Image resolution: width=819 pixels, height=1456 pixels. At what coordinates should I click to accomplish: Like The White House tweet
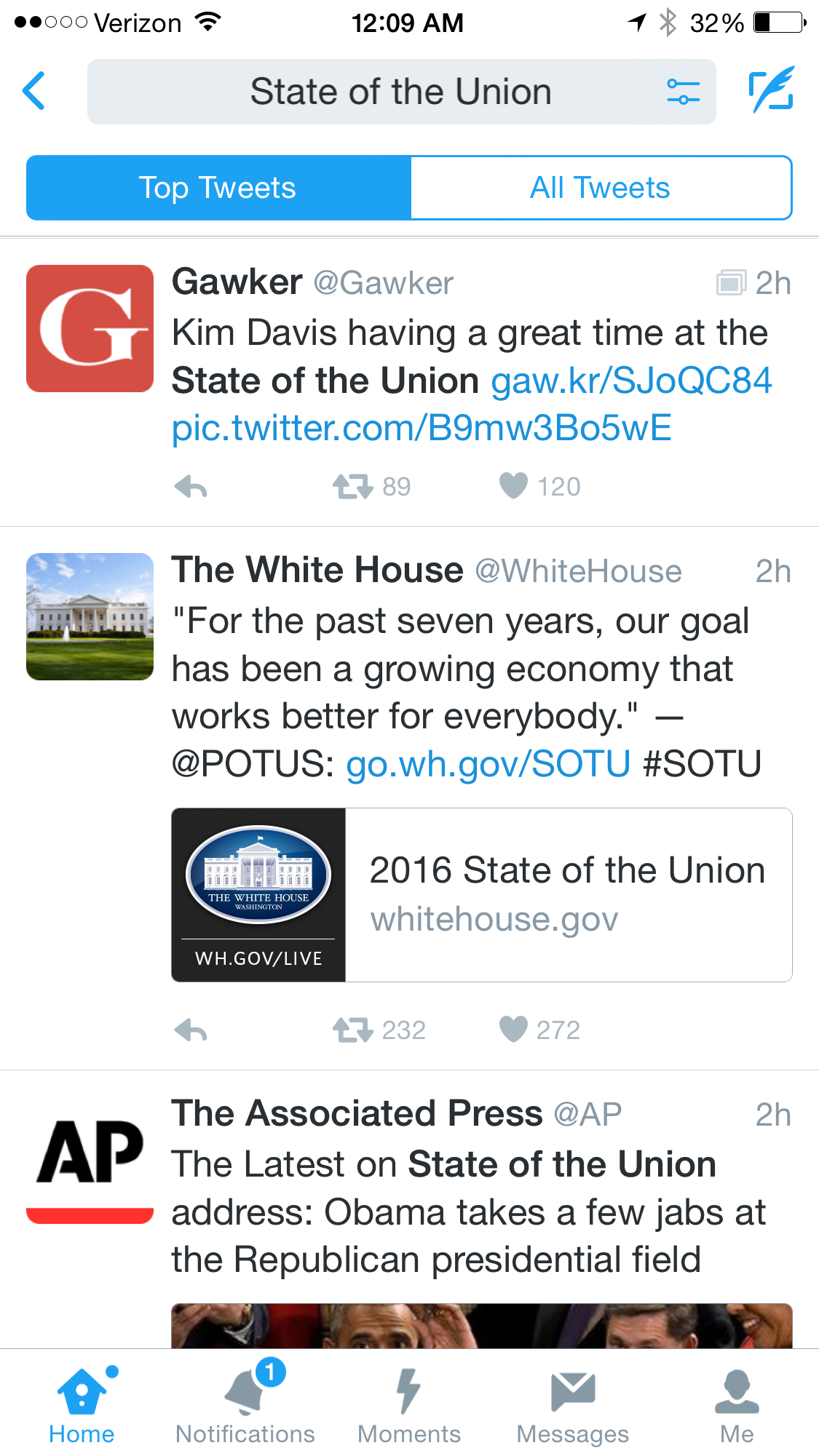514,1030
